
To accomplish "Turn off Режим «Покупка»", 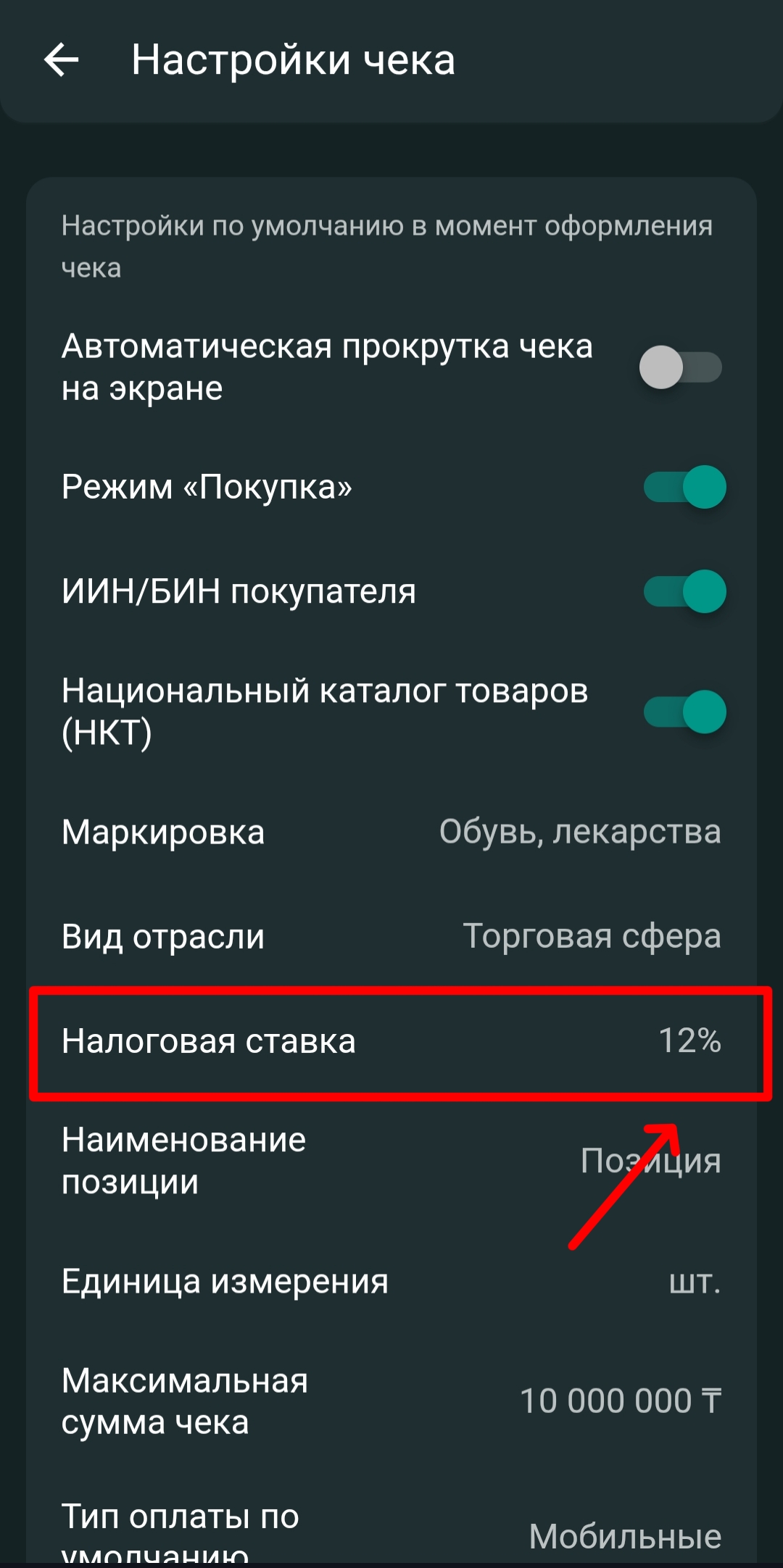I will [684, 487].
